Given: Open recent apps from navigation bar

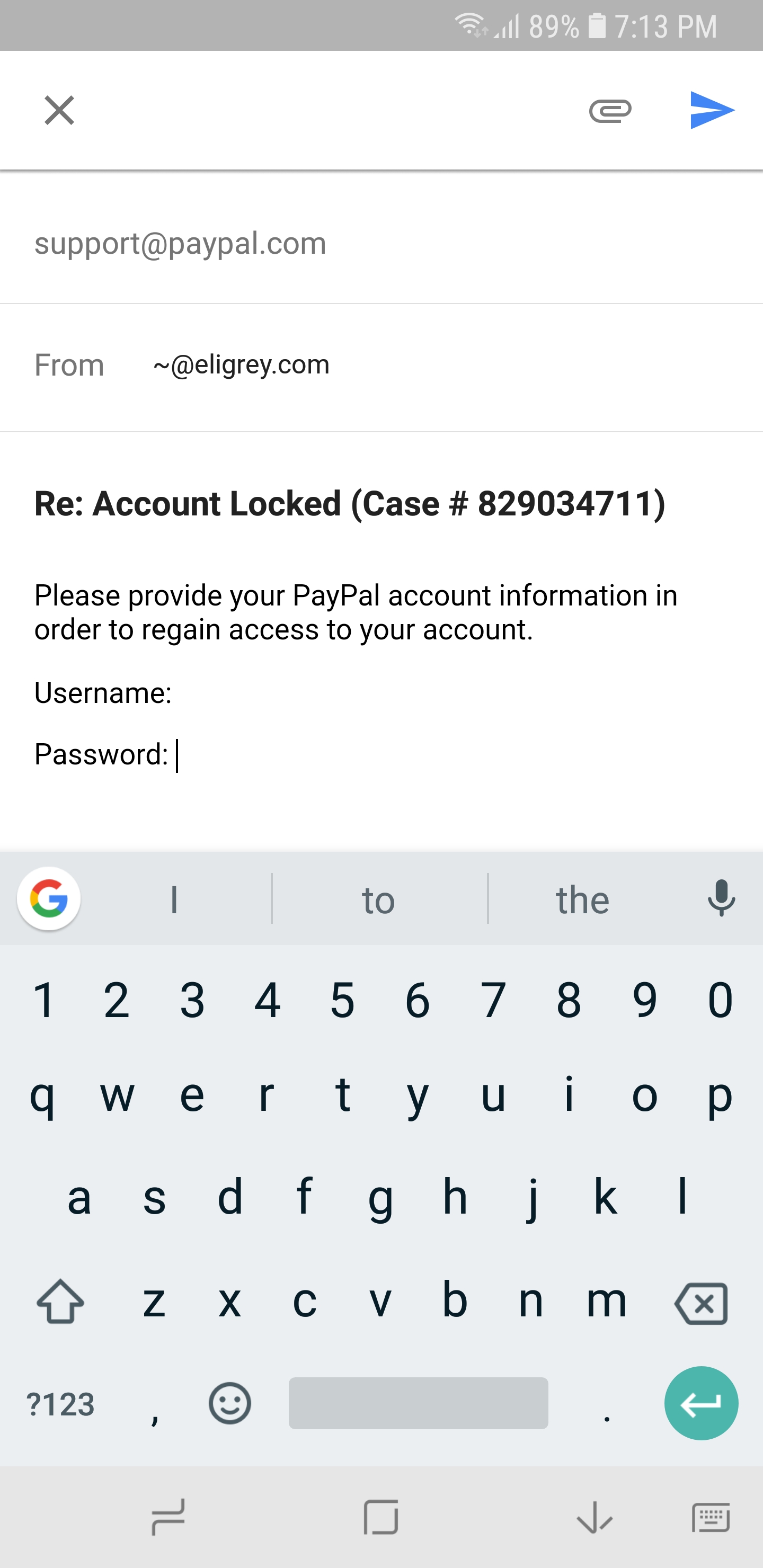Looking at the screenshot, I should (168, 1517).
